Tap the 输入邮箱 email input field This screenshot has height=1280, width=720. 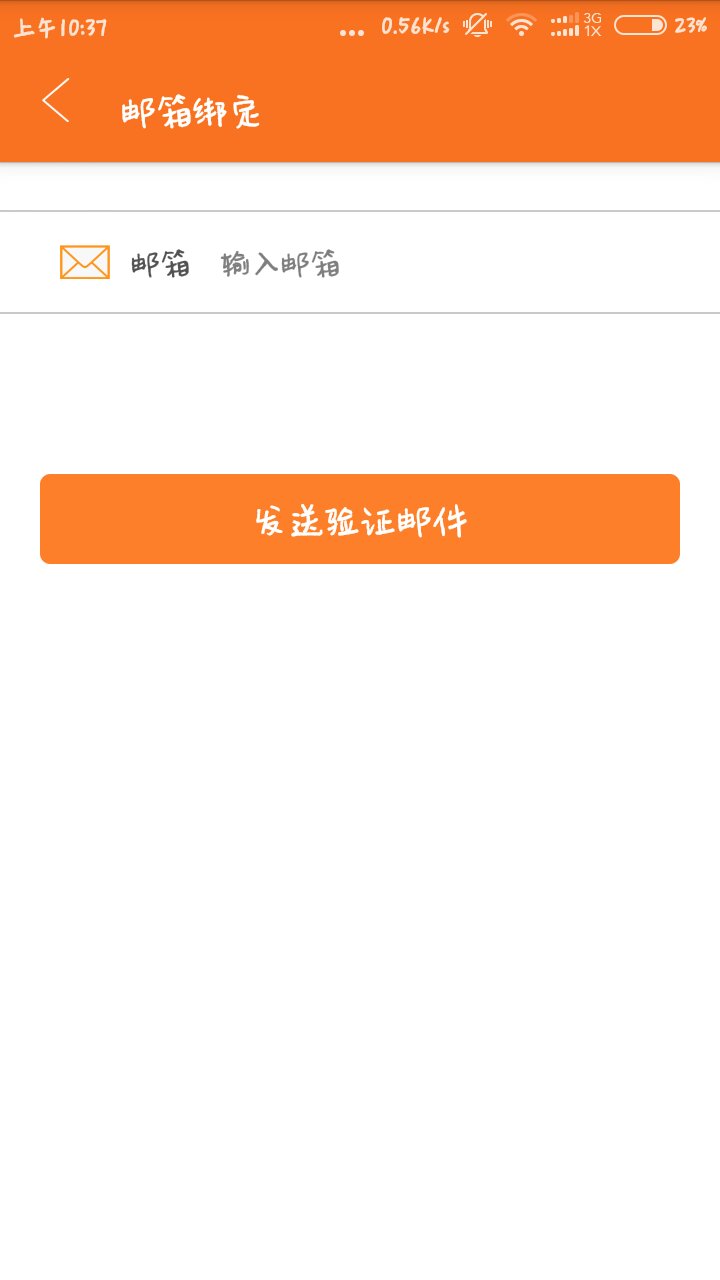pos(281,263)
